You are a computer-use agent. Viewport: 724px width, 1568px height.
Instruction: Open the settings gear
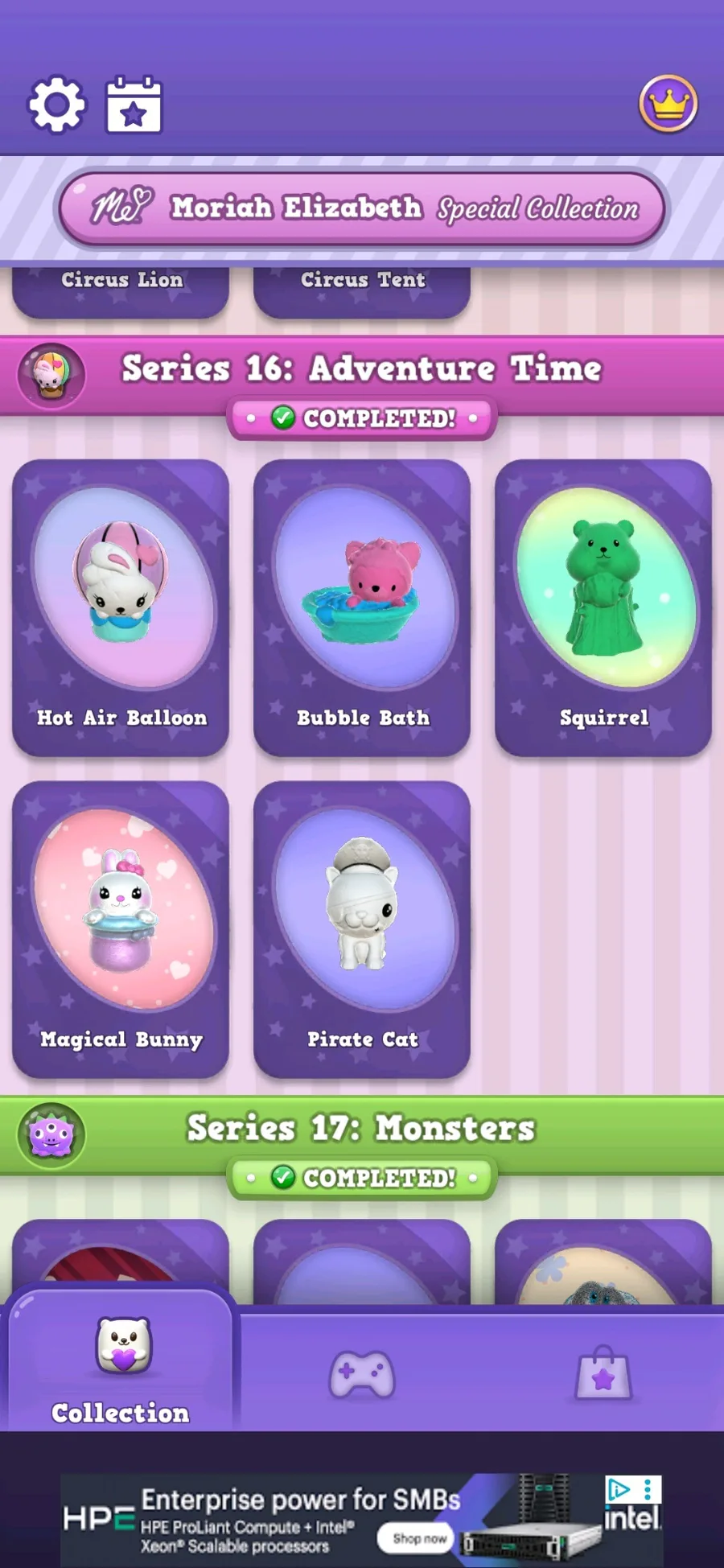click(x=57, y=105)
